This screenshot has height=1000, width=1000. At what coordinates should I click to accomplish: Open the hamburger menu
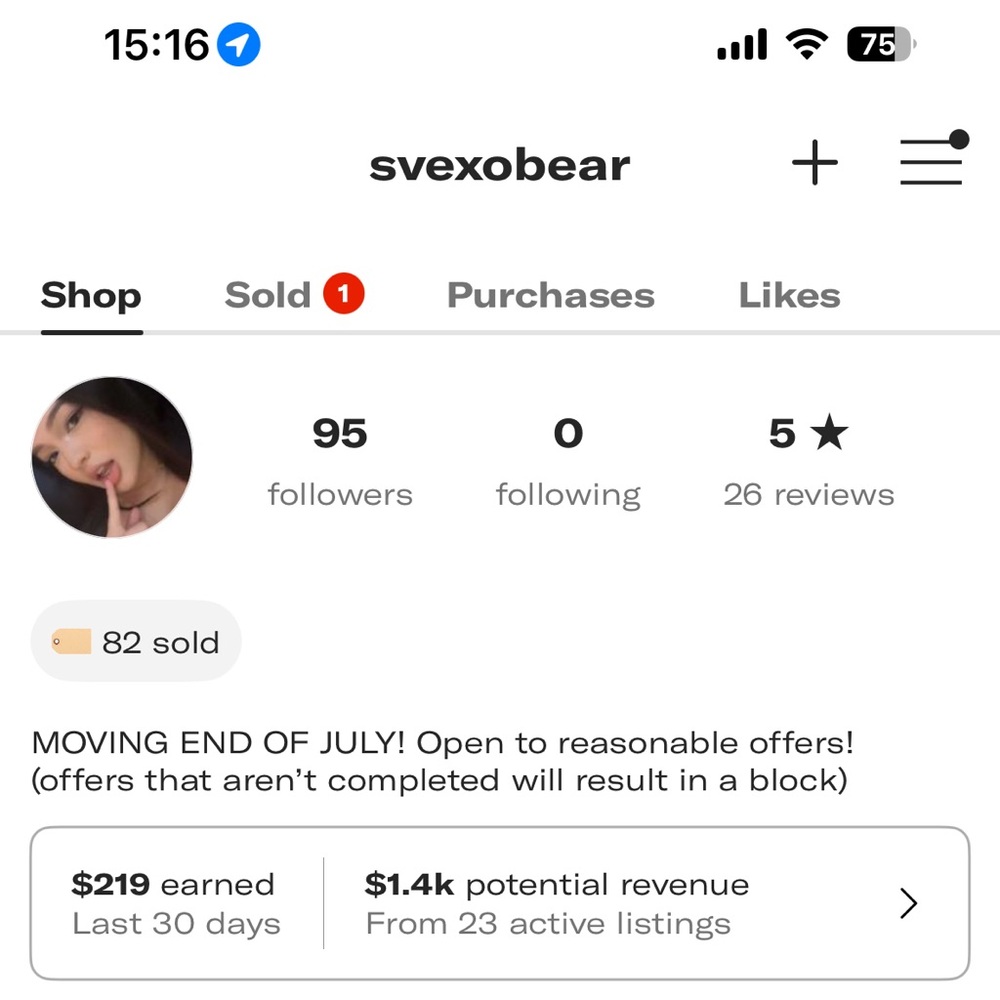coord(930,162)
